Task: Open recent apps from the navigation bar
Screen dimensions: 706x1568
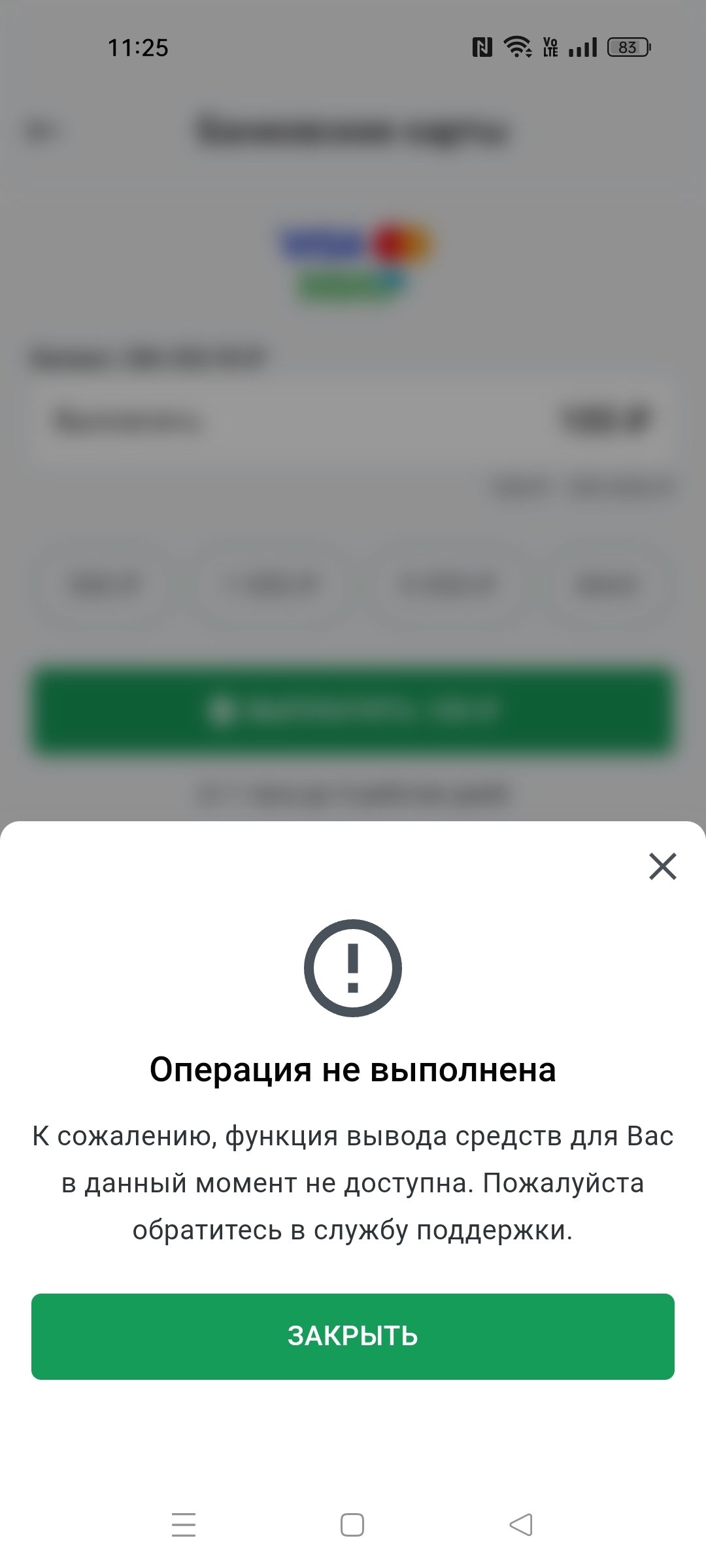Action: tap(184, 1525)
